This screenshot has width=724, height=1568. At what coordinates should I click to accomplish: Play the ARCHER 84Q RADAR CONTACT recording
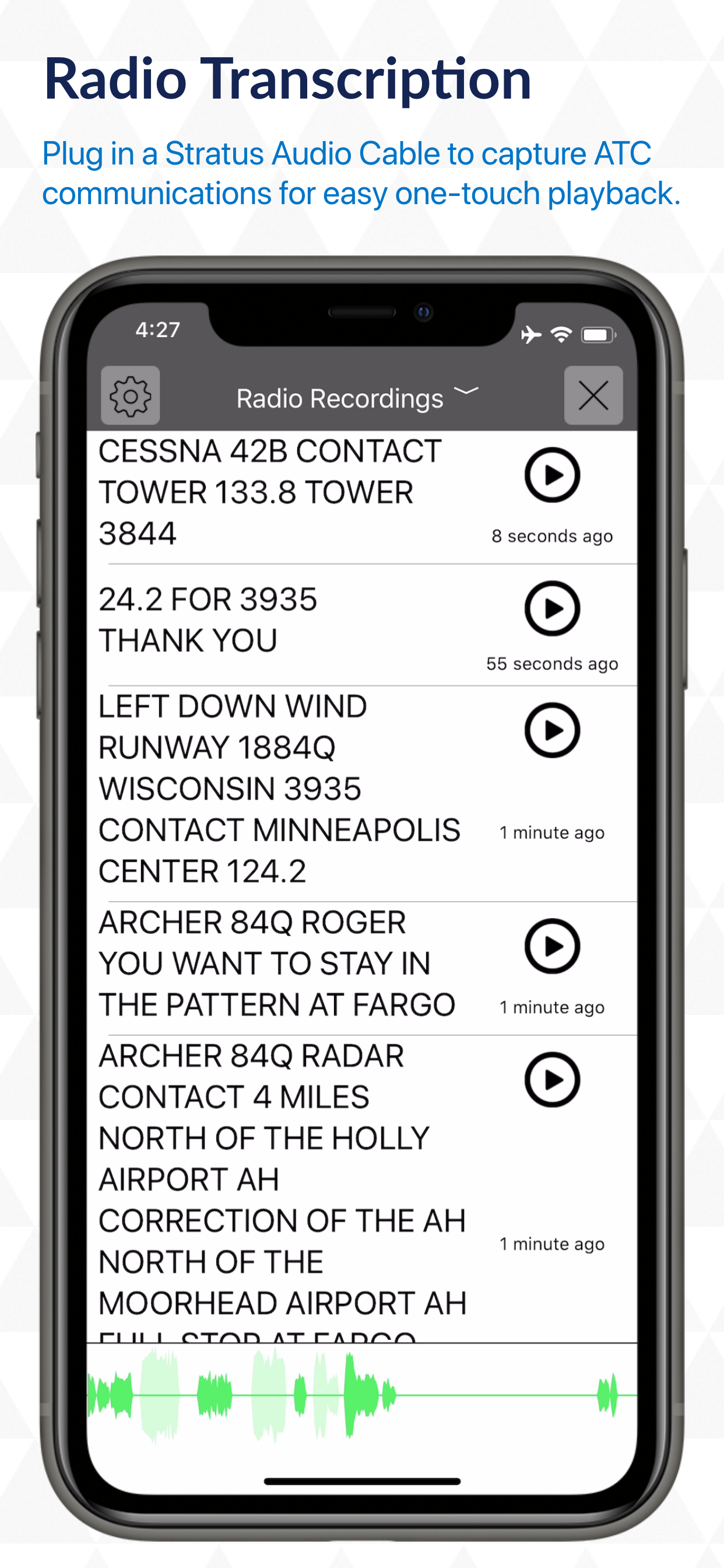[553, 1082]
